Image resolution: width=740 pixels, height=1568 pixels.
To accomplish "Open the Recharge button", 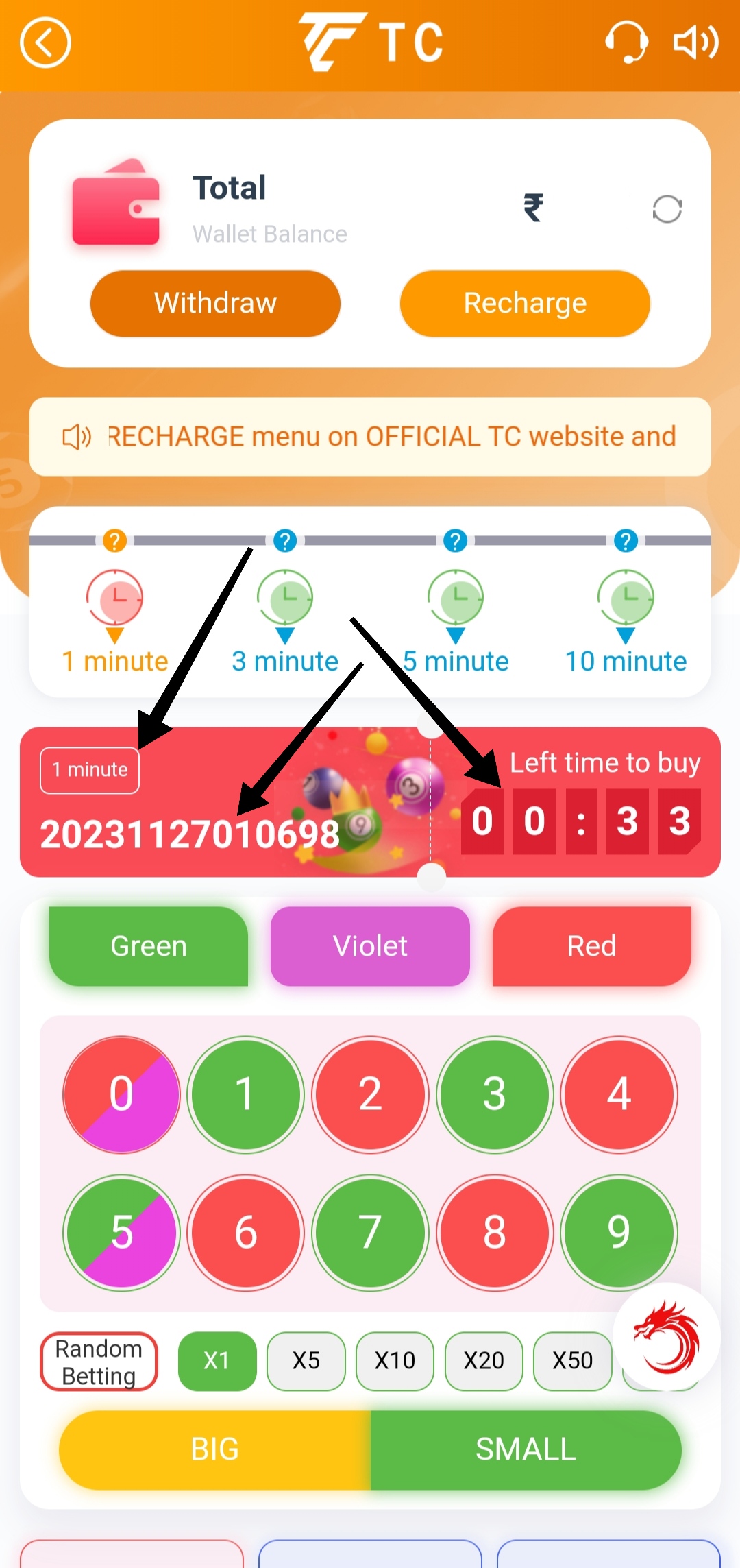I will [525, 303].
